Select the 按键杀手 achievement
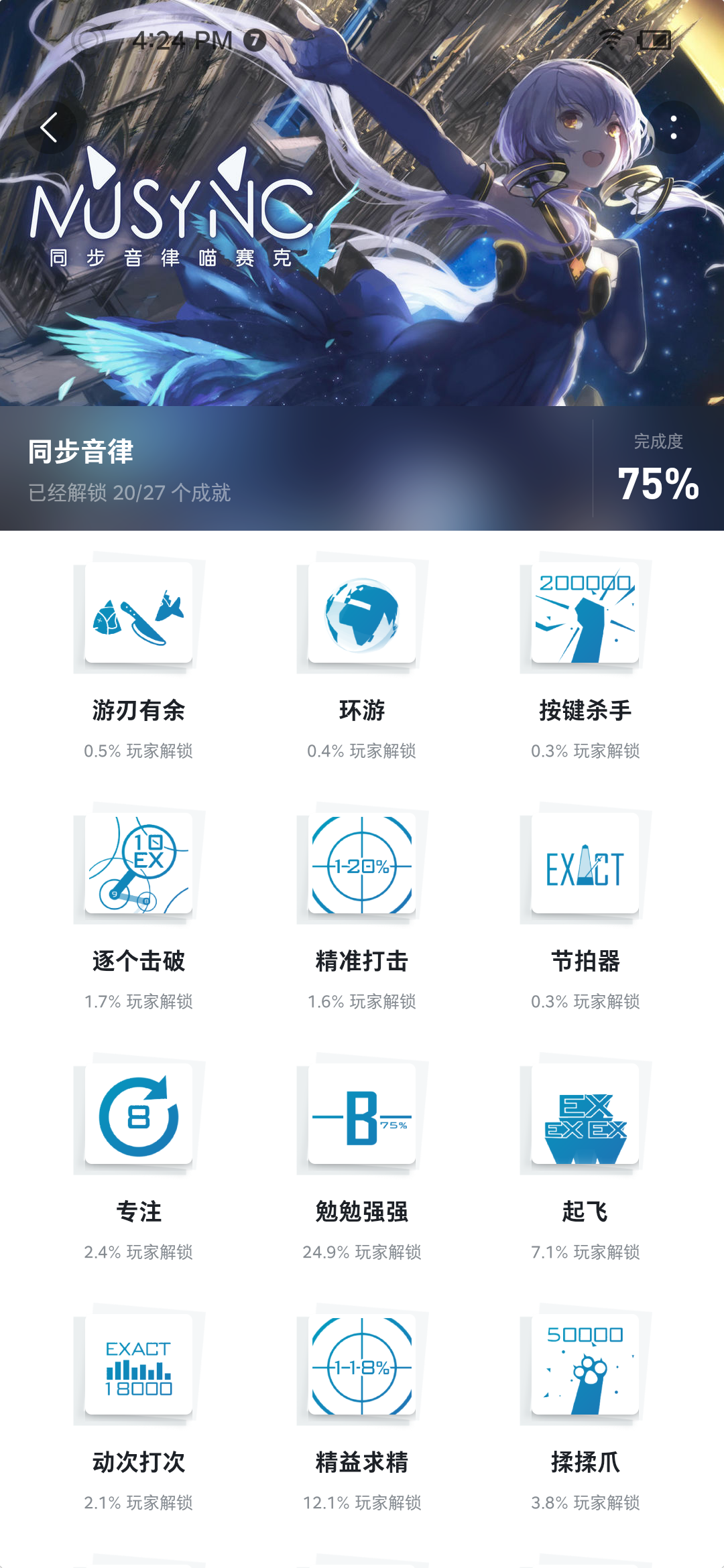The image size is (724, 1568). pyautogui.click(x=585, y=657)
